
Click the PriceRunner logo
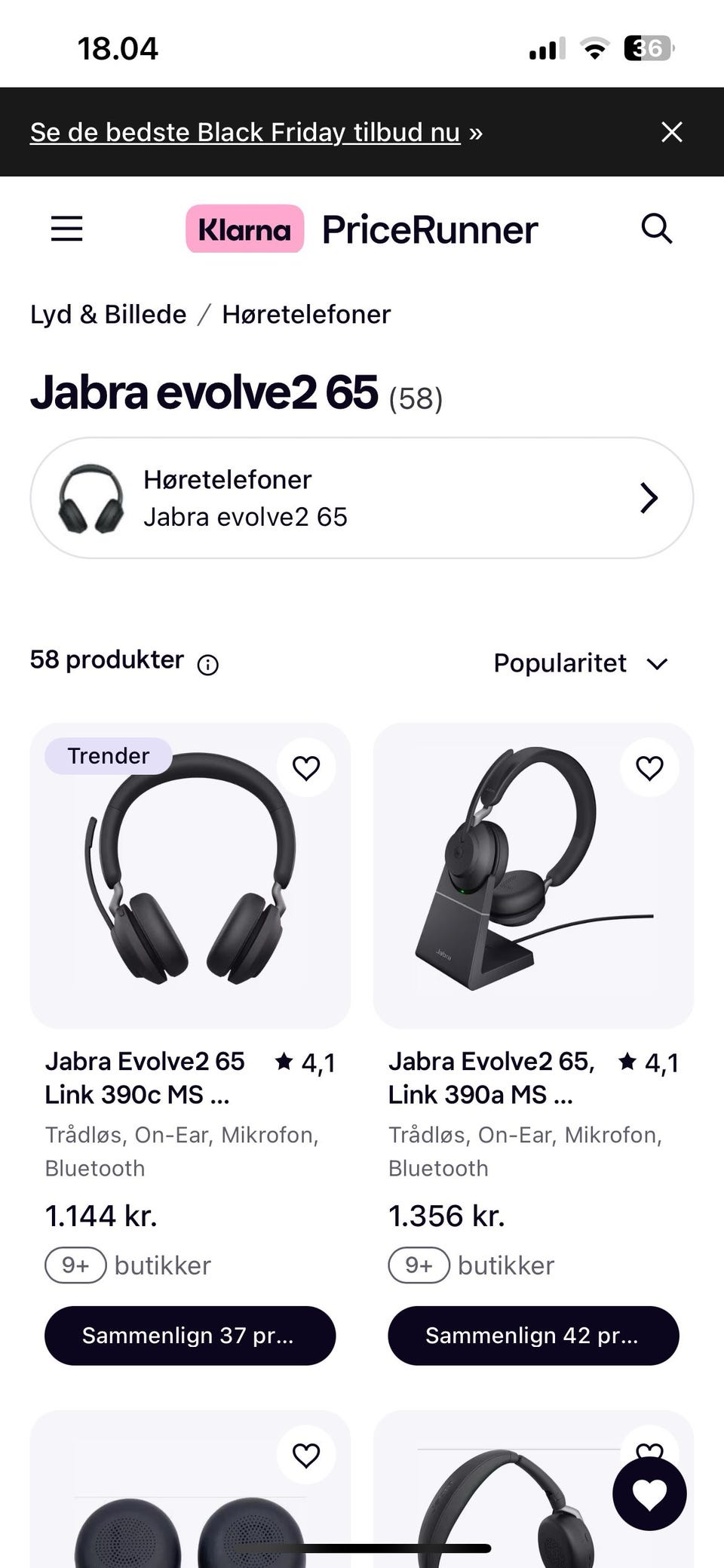point(429,229)
